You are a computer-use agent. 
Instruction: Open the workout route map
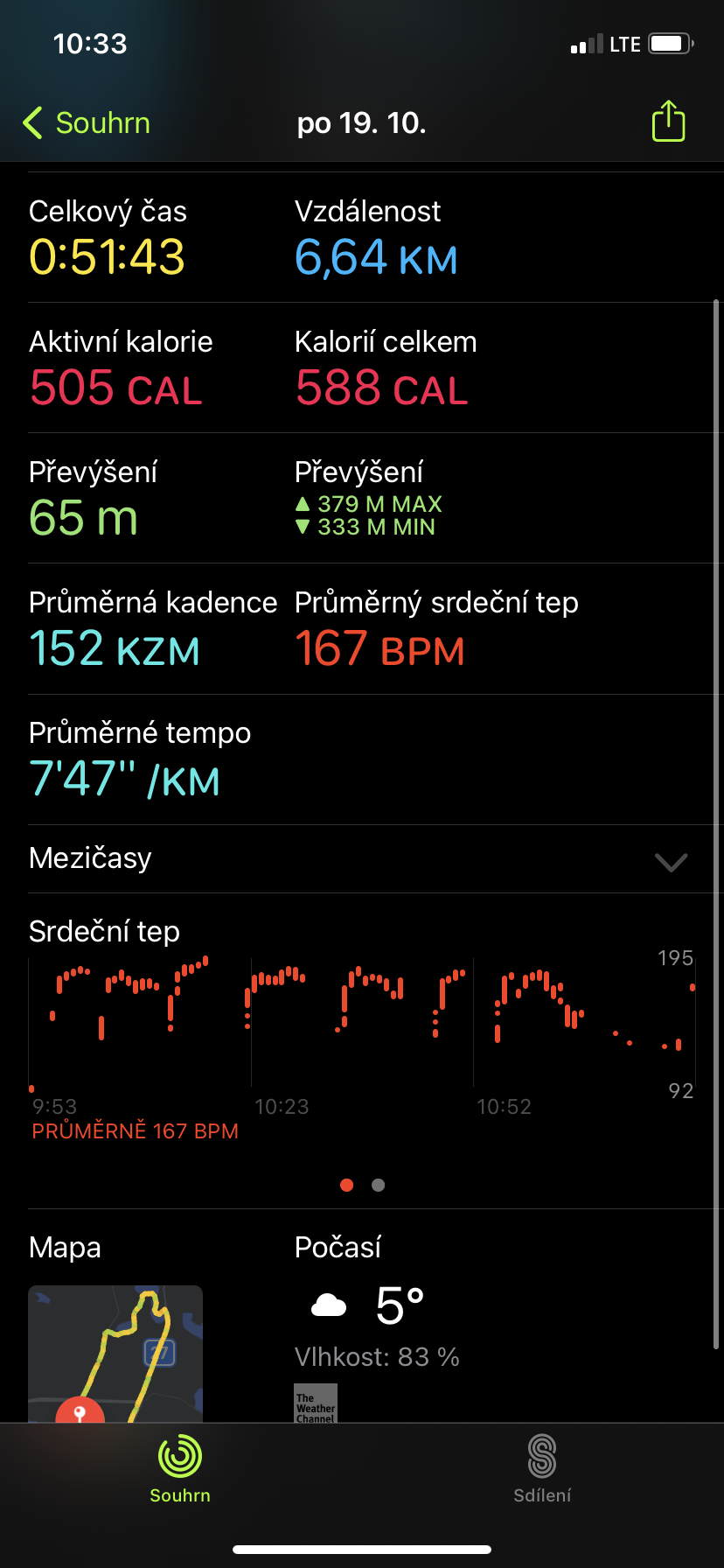[x=115, y=1352]
